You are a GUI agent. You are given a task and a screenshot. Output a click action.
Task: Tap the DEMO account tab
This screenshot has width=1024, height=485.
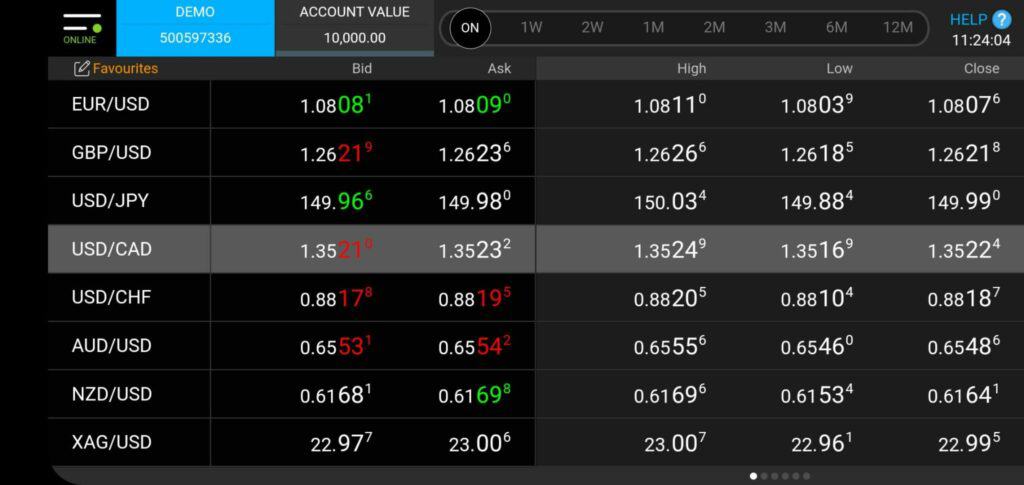point(195,28)
